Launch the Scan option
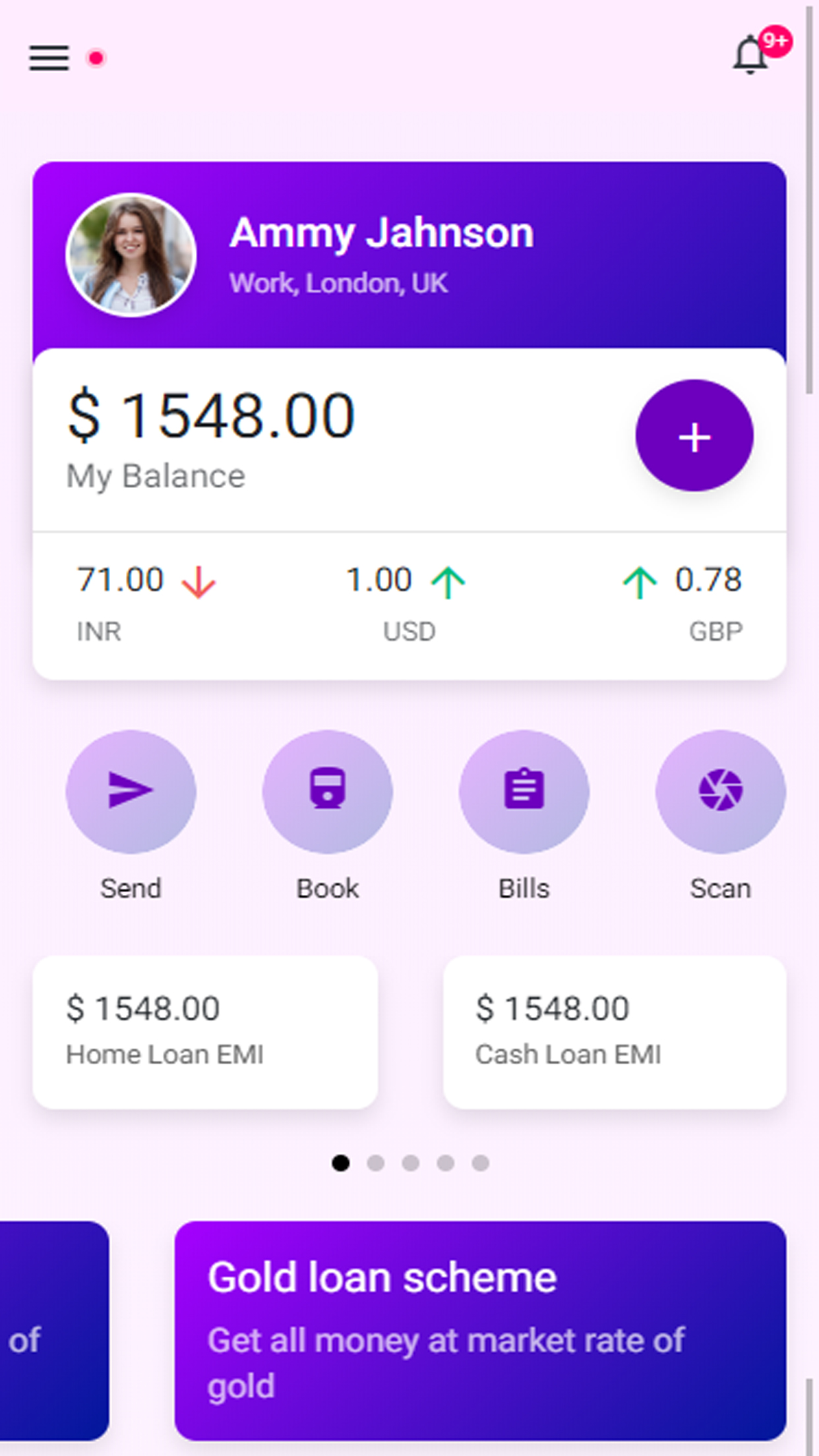 point(720,791)
